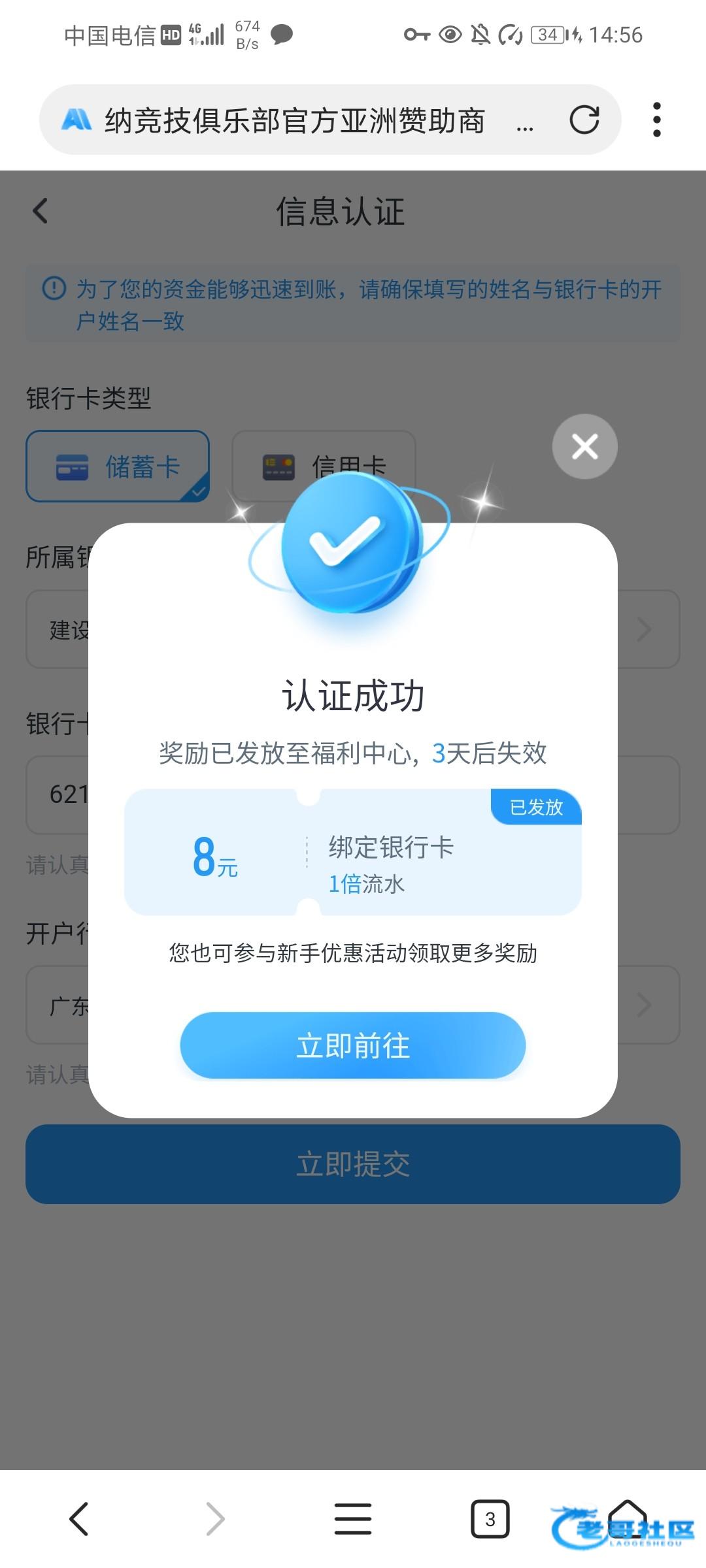Open the tabs switcher showing 3
The image size is (706, 1568).
(490, 1518)
